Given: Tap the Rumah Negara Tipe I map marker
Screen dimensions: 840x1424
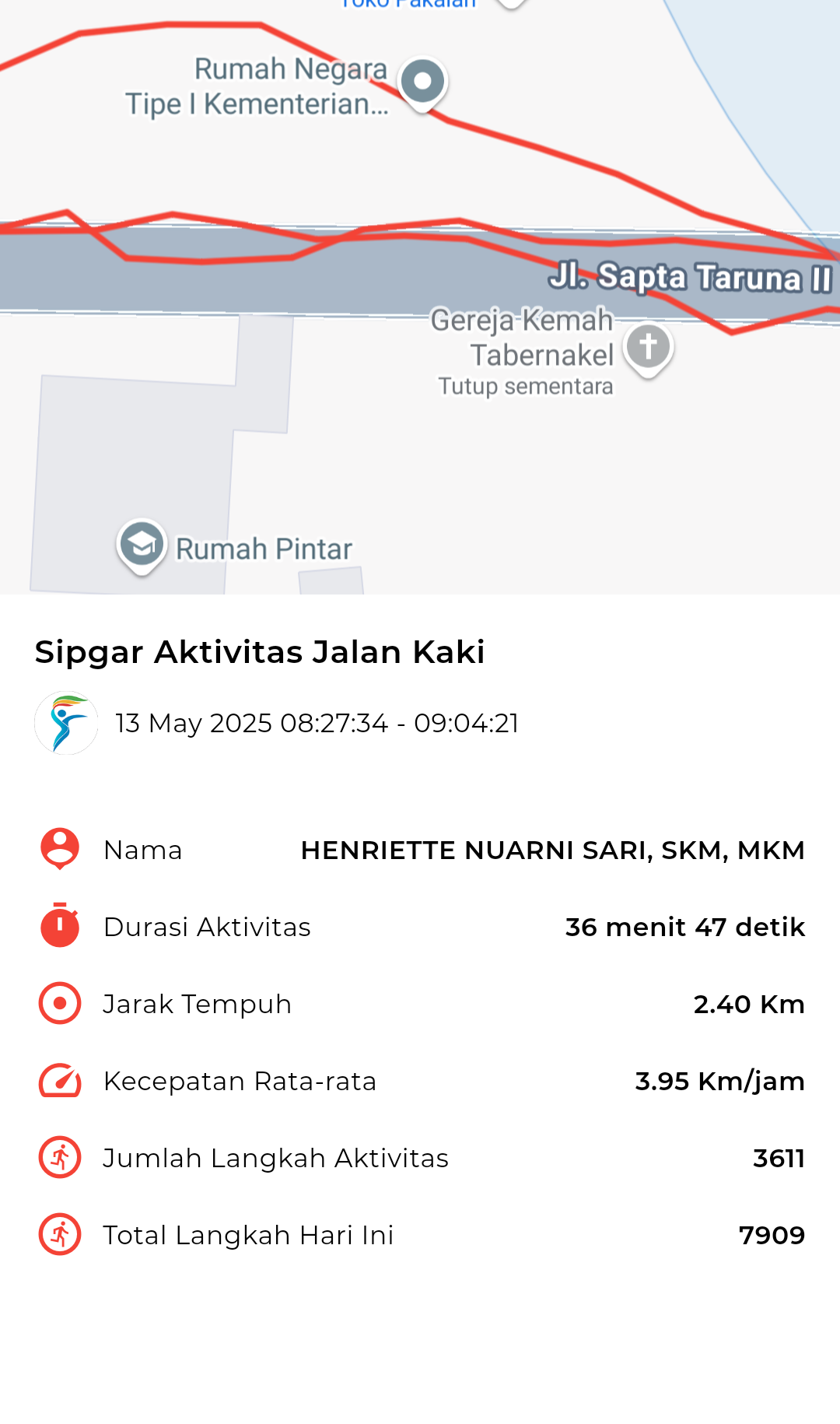Looking at the screenshot, I should (422, 83).
